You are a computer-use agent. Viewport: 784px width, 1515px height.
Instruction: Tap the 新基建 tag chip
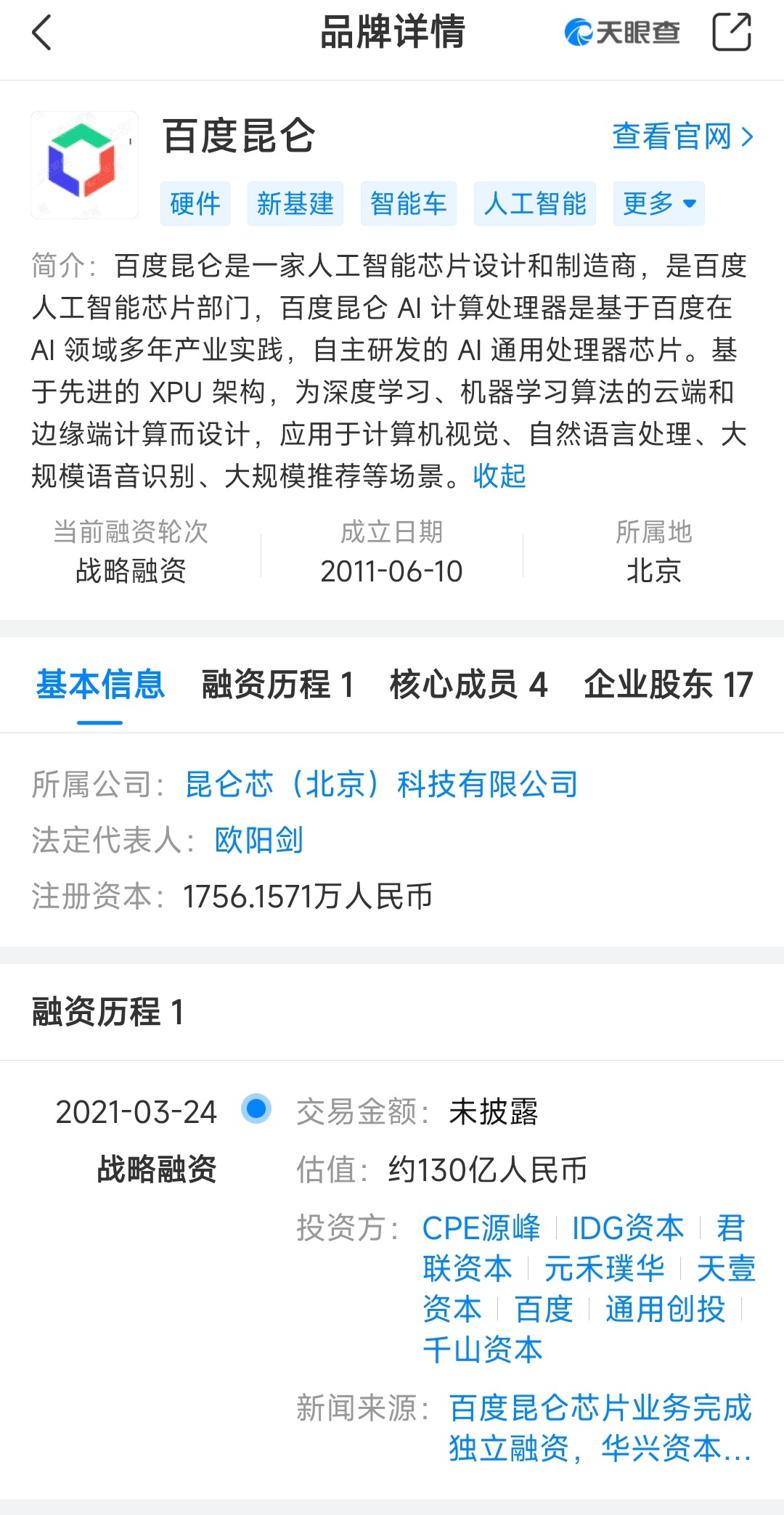(x=295, y=203)
